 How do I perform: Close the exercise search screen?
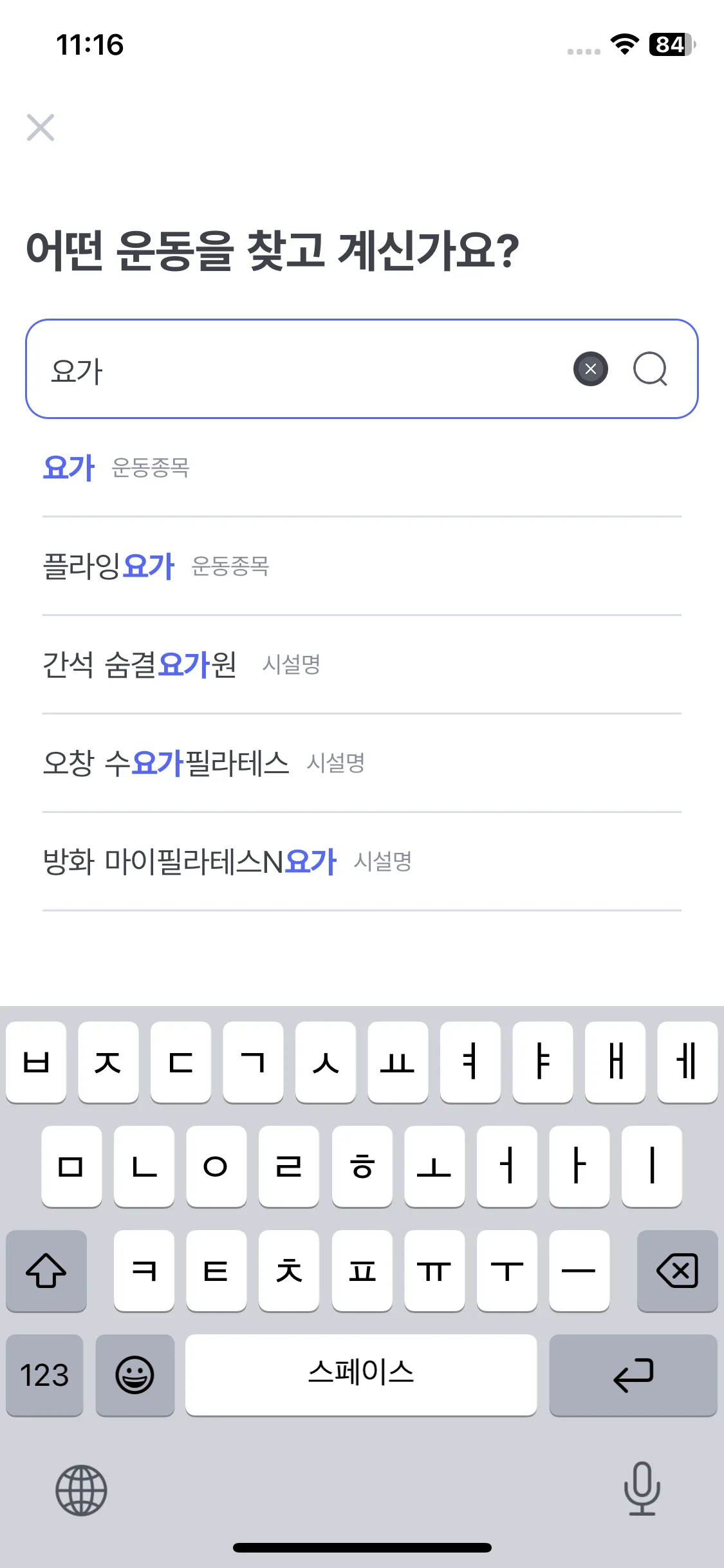pos(41,127)
